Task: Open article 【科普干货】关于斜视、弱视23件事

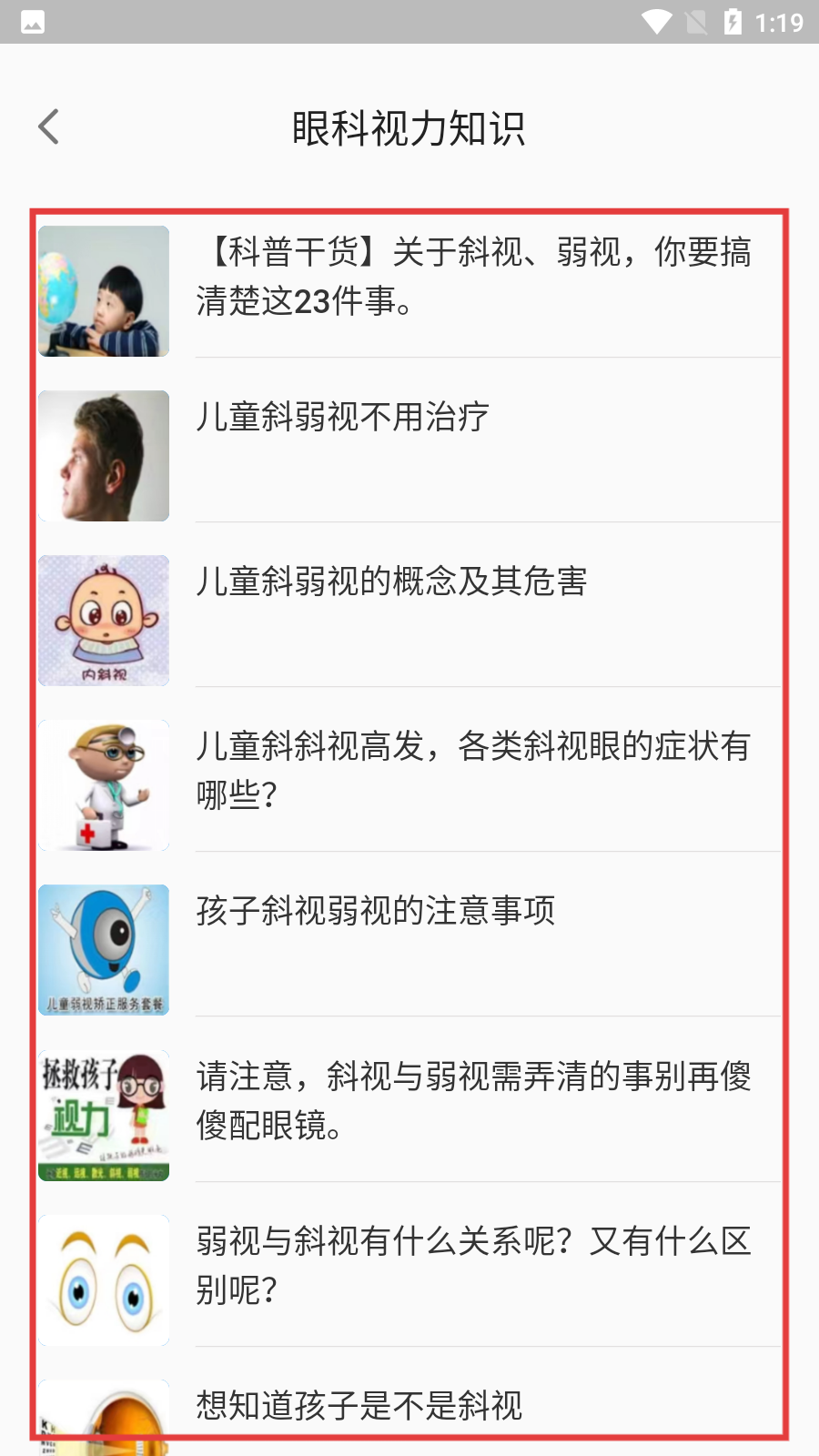Action: [473, 277]
